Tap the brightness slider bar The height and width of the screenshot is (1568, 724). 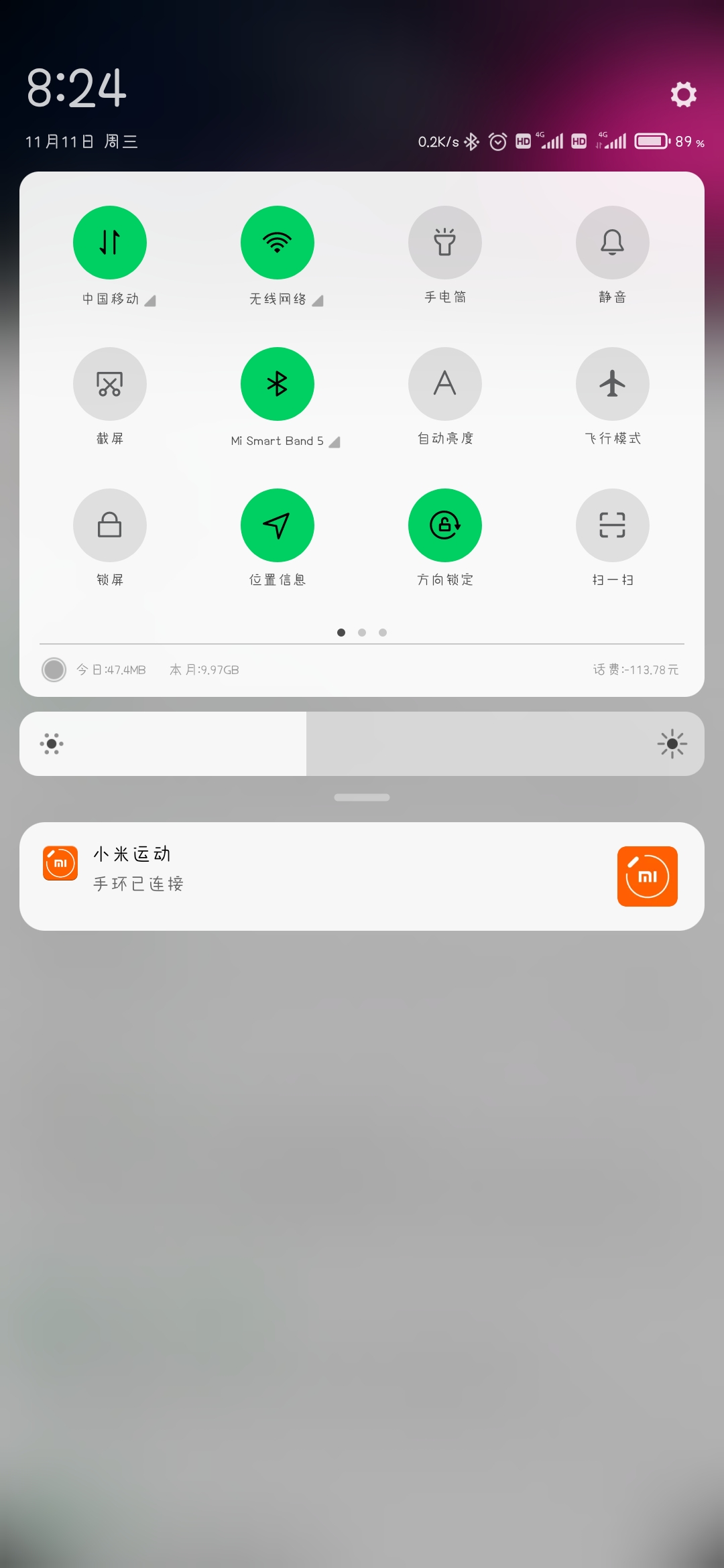[x=362, y=744]
